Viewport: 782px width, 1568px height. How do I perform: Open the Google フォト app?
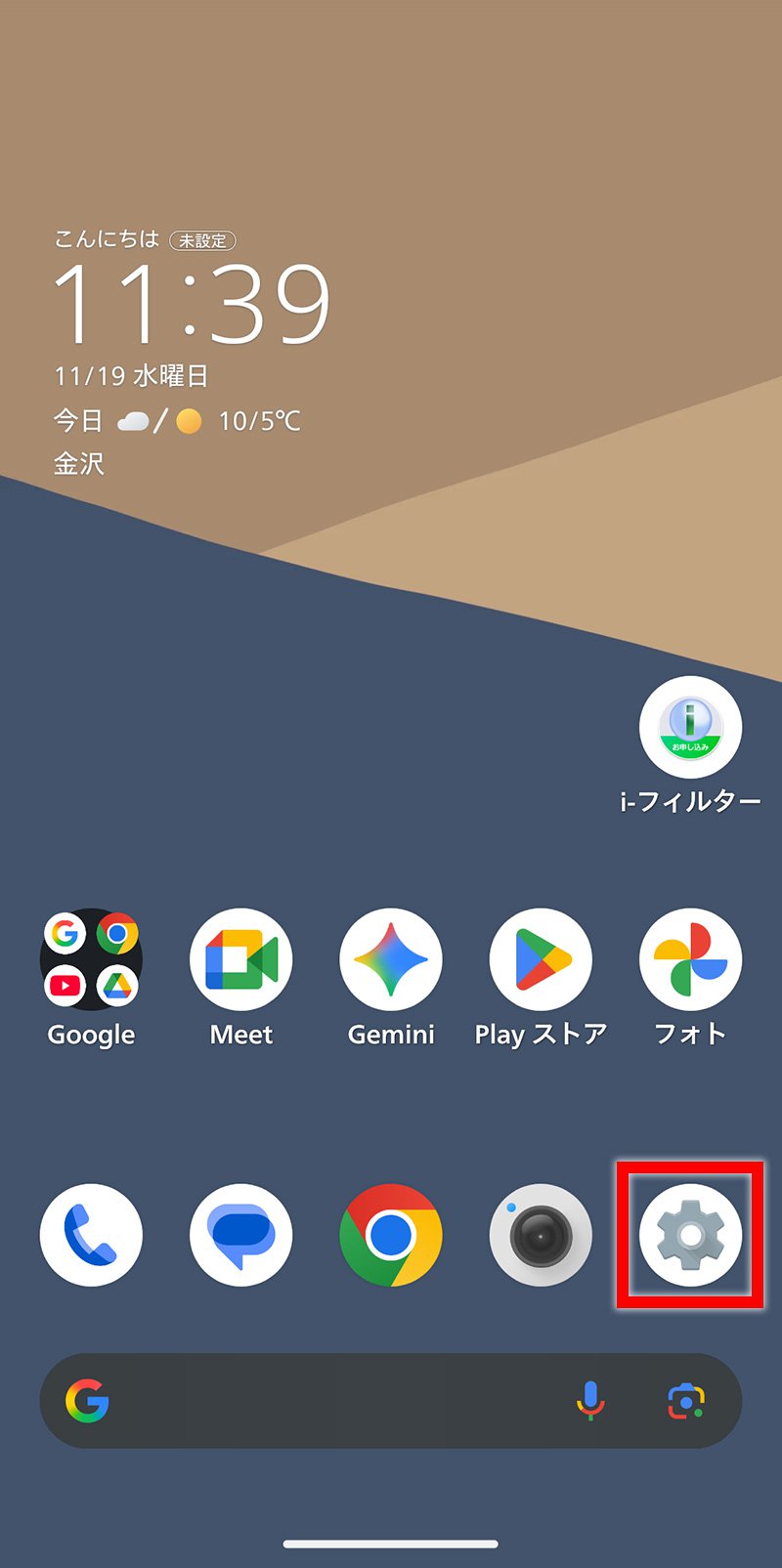click(690, 957)
